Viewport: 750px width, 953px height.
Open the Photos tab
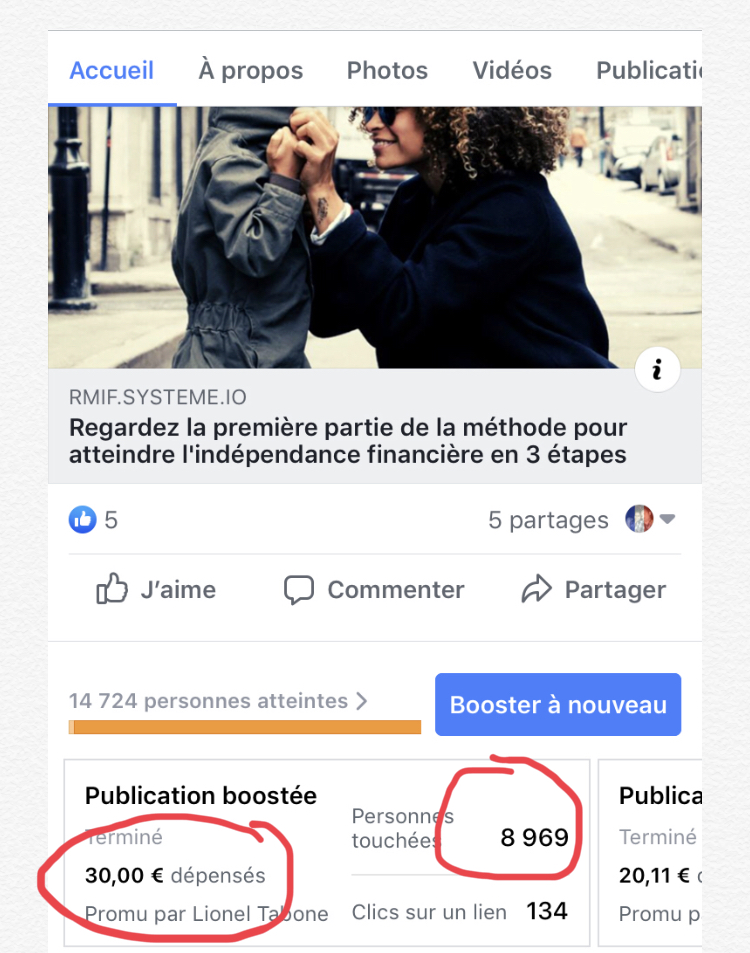click(x=387, y=71)
